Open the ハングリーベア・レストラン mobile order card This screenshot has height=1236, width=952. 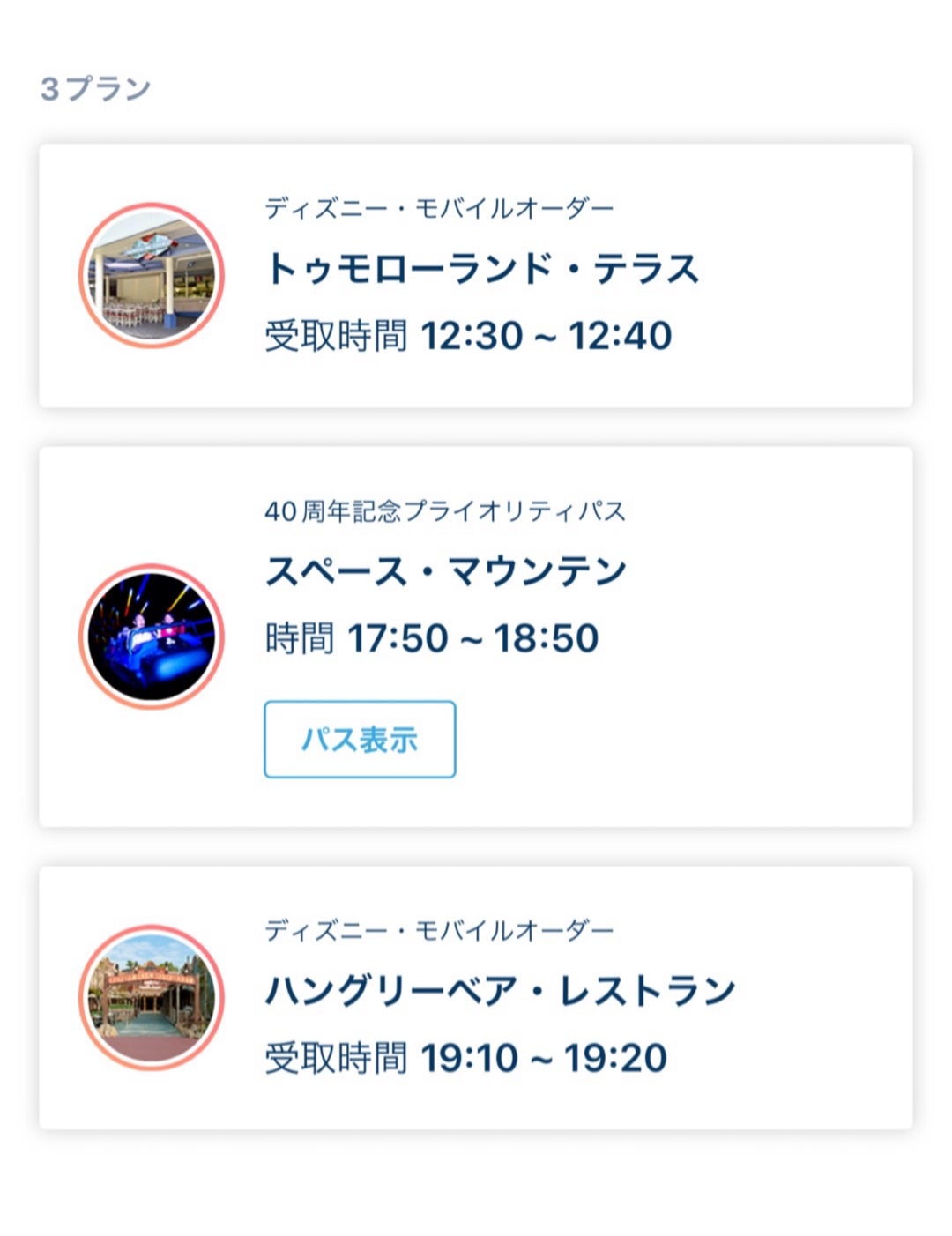[476, 997]
